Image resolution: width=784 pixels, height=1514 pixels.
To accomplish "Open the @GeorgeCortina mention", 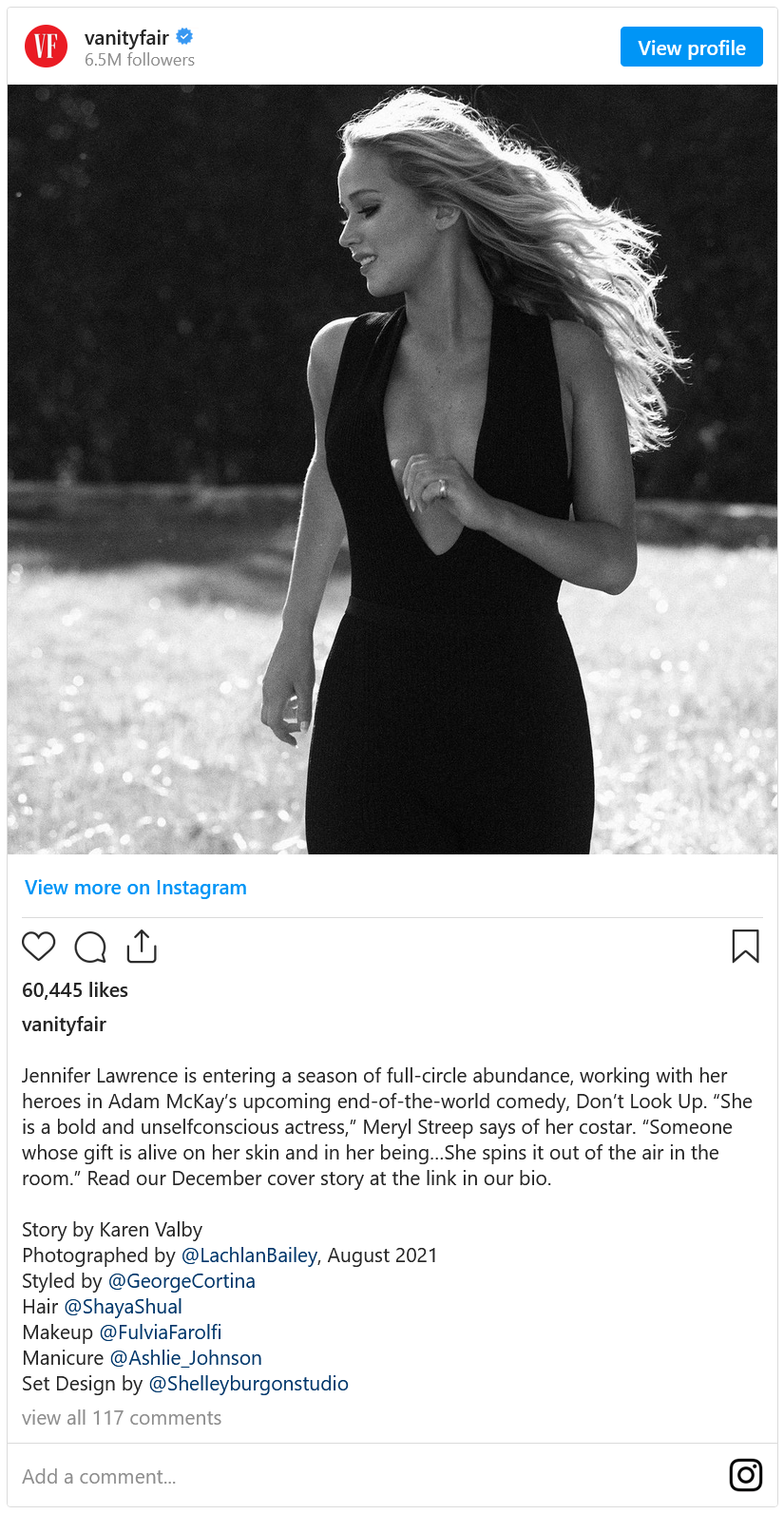I will (x=182, y=1281).
